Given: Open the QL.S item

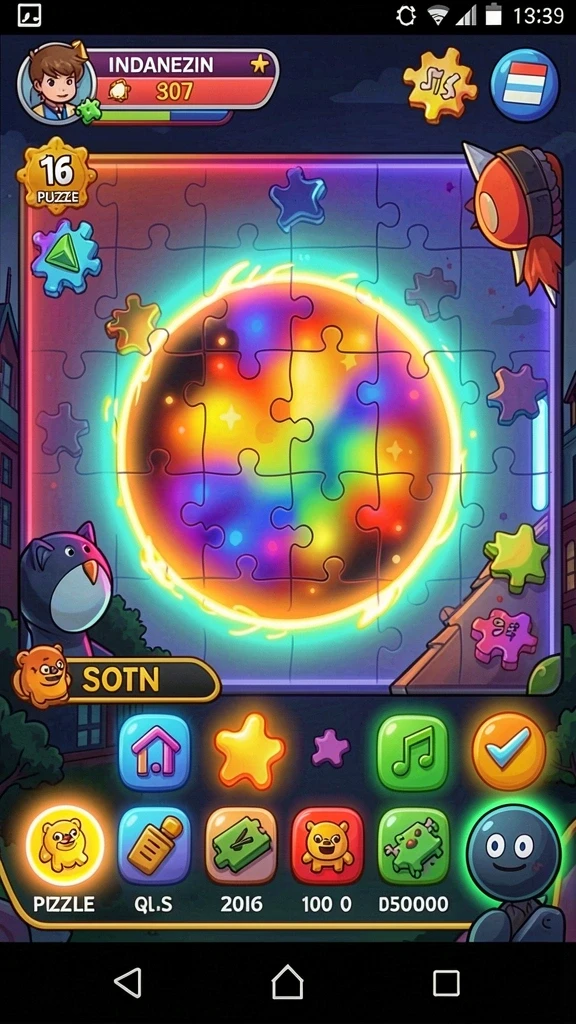Looking at the screenshot, I should click(155, 846).
